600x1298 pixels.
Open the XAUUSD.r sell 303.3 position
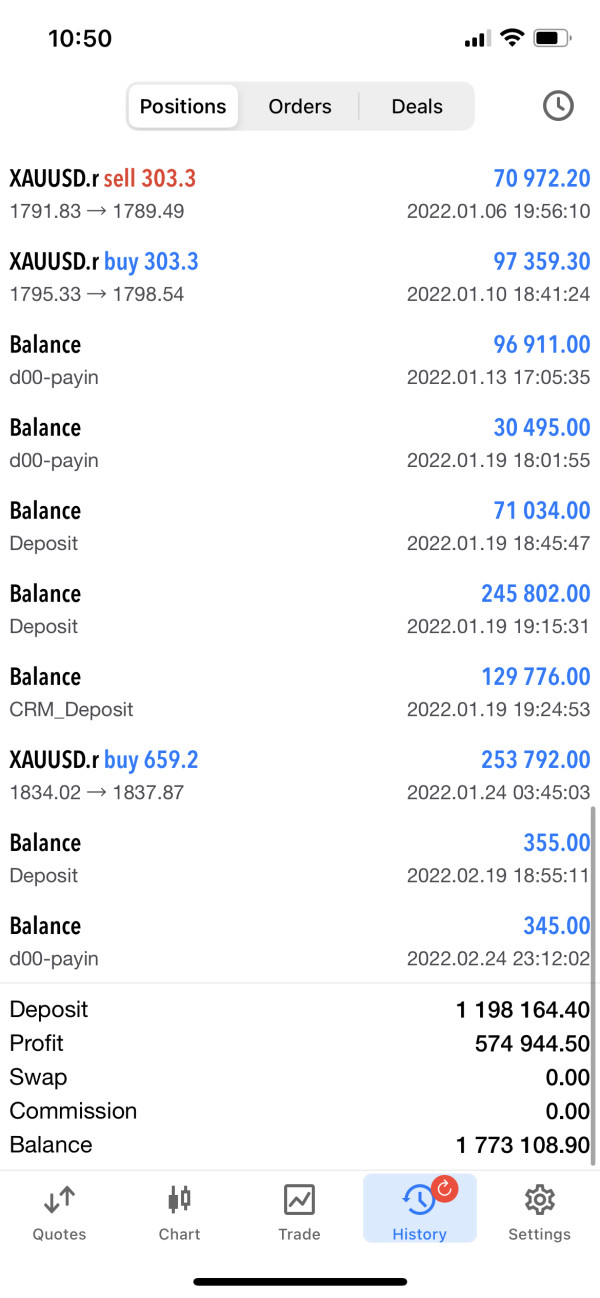click(300, 194)
